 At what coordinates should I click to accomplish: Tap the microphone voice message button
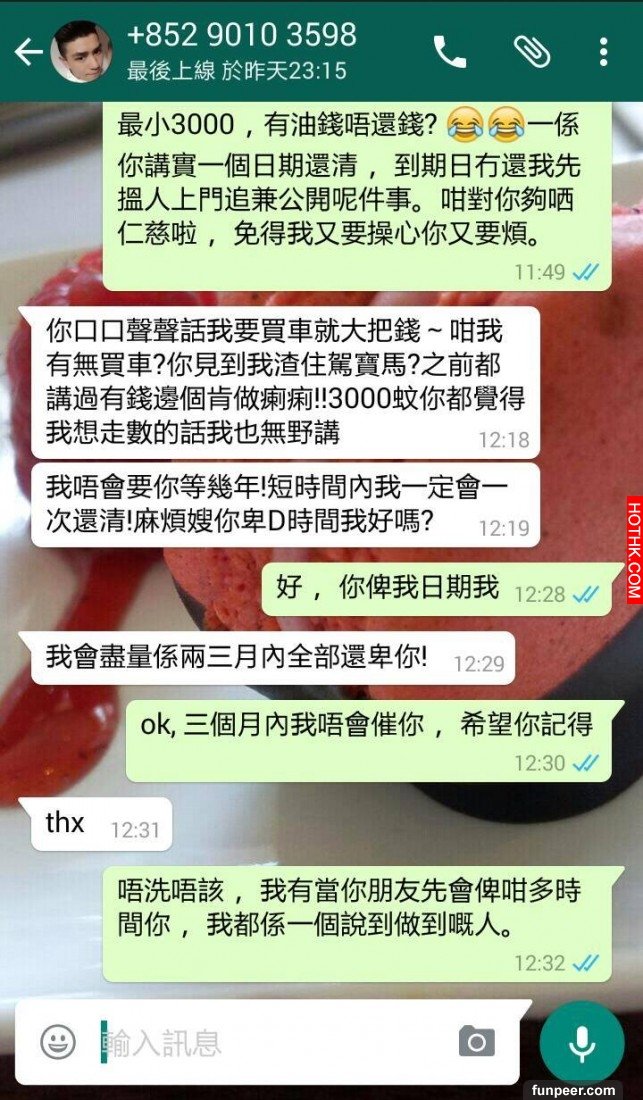[581, 1043]
